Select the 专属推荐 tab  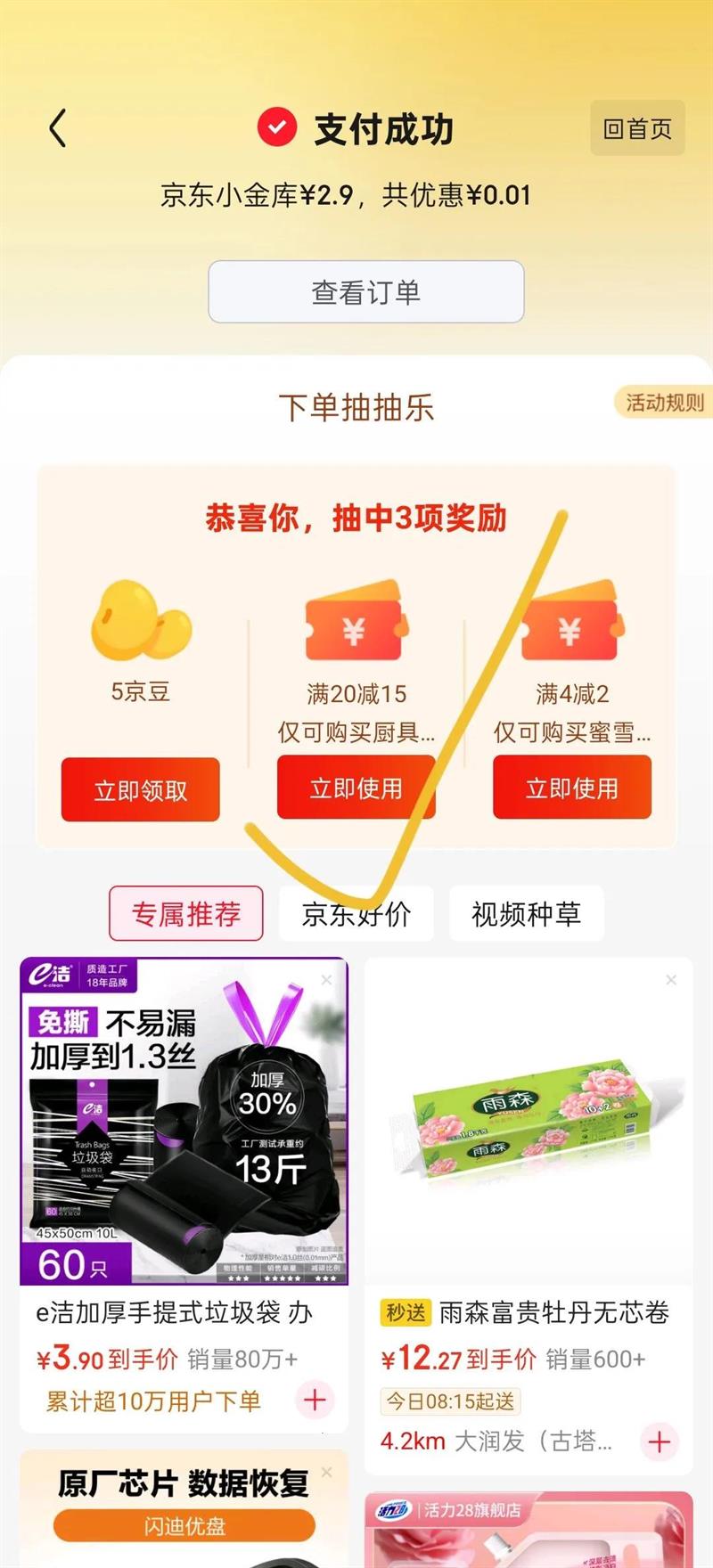[x=185, y=913]
